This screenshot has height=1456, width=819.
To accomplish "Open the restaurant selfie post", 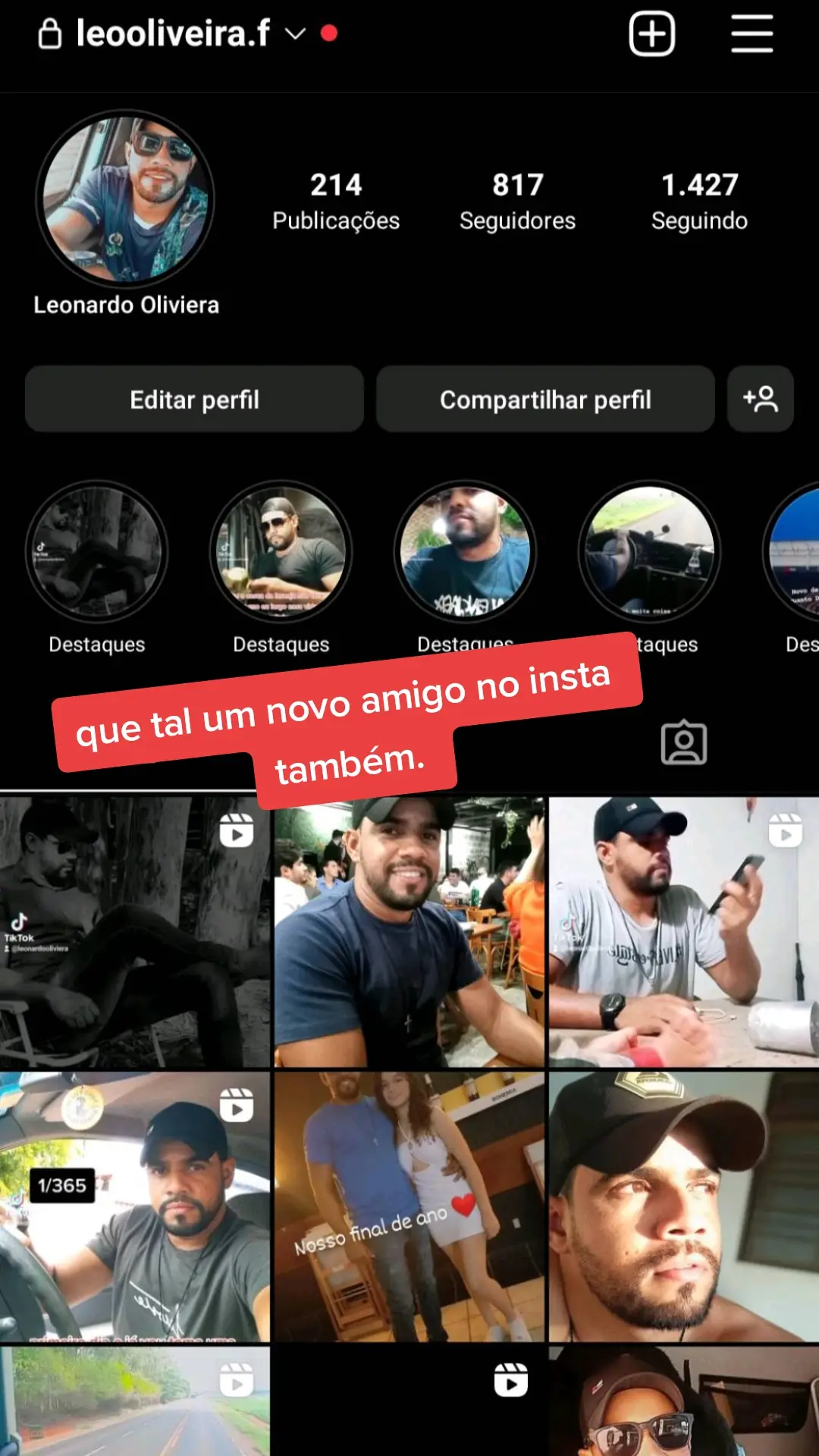I will 409,932.
